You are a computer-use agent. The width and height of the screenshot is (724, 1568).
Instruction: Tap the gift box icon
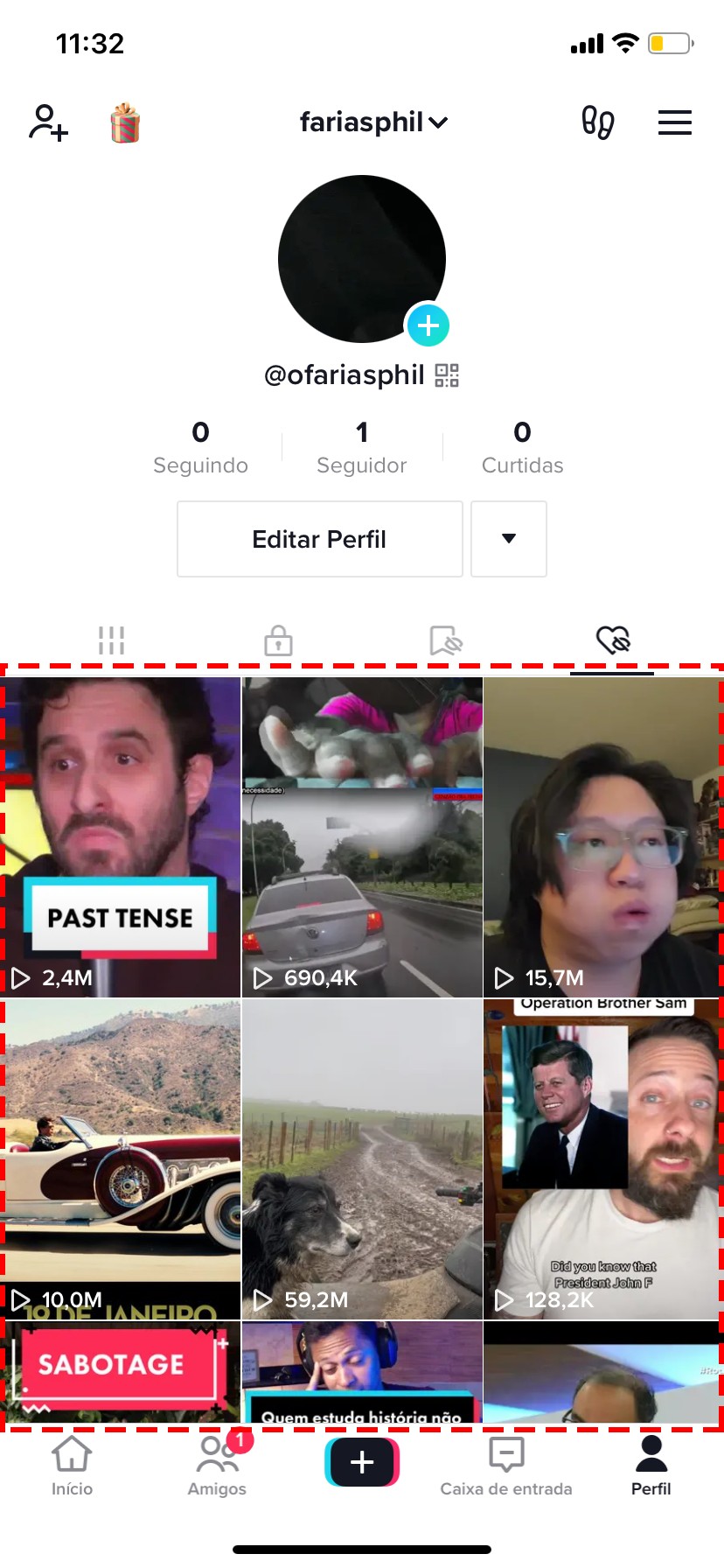click(126, 122)
